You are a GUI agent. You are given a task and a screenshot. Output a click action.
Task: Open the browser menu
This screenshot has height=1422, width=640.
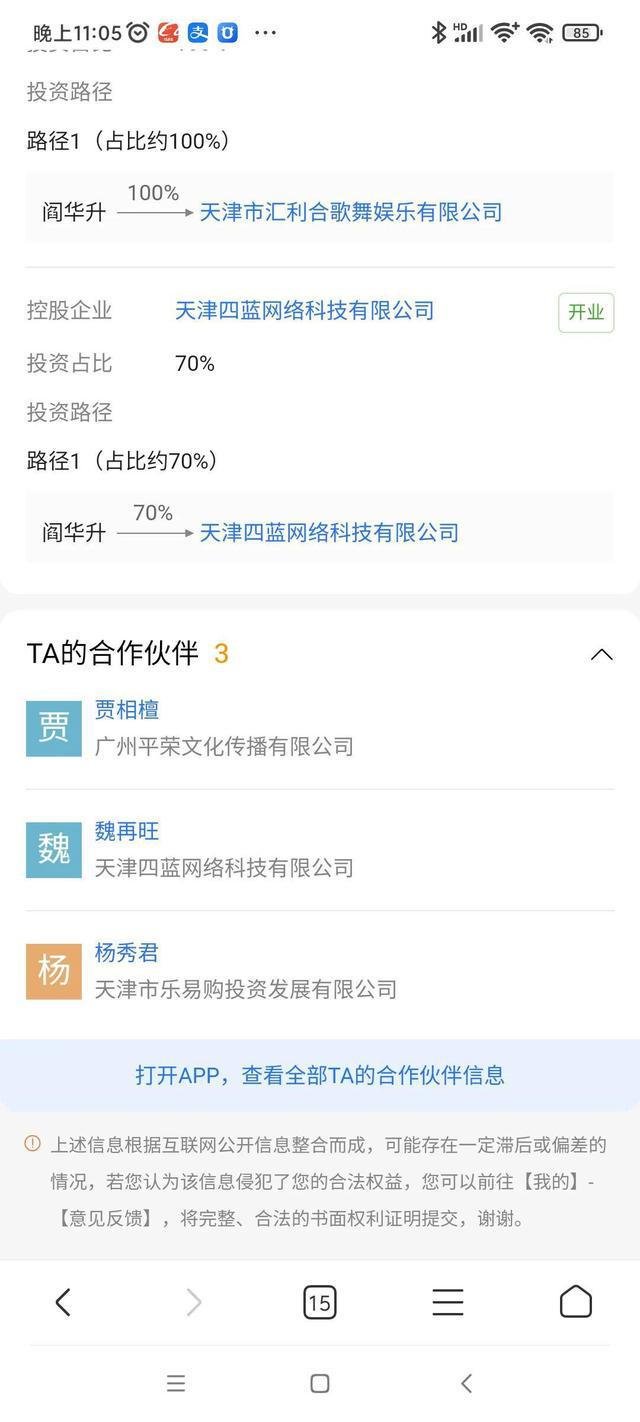(x=447, y=1302)
